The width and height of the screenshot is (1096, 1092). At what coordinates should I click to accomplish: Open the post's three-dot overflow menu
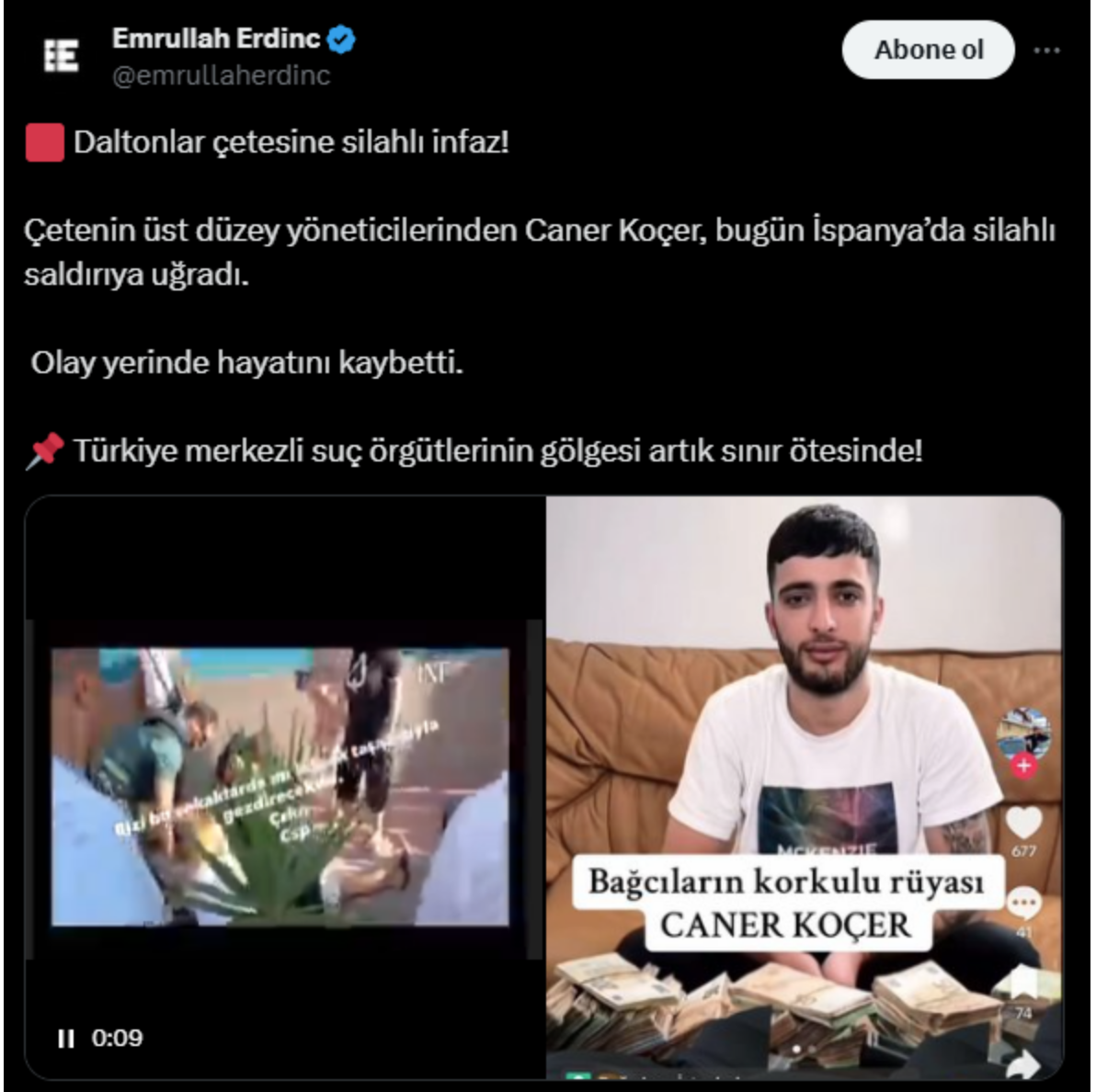coord(1047,51)
